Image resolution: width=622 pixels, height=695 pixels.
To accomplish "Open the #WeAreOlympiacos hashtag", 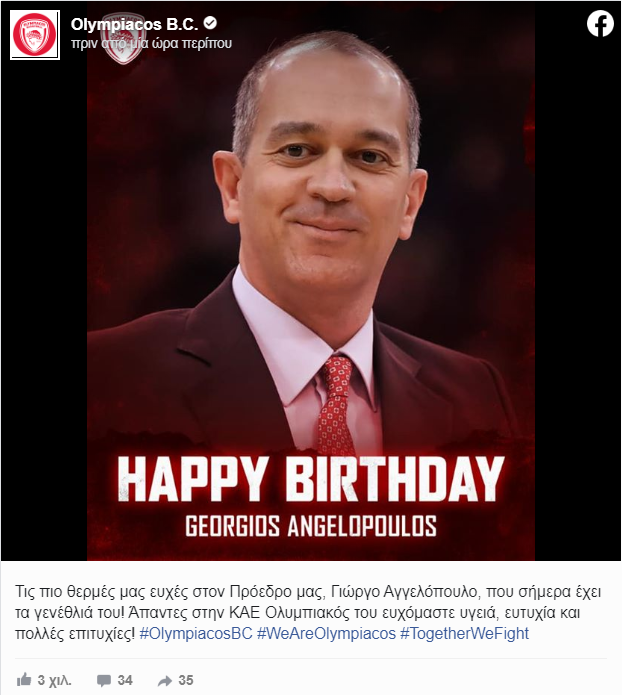I will (x=326, y=634).
